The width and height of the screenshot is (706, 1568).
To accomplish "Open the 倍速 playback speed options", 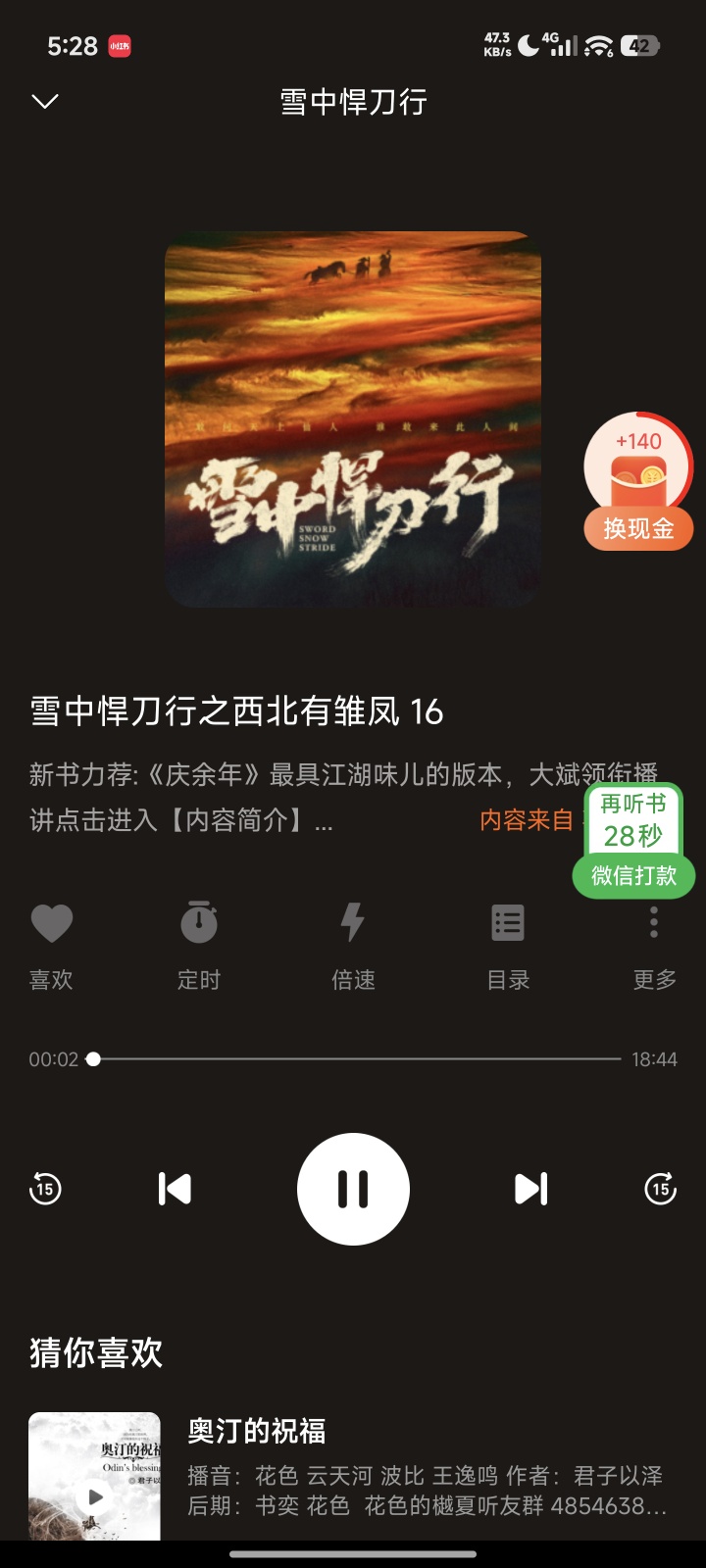I will [x=353, y=922].
